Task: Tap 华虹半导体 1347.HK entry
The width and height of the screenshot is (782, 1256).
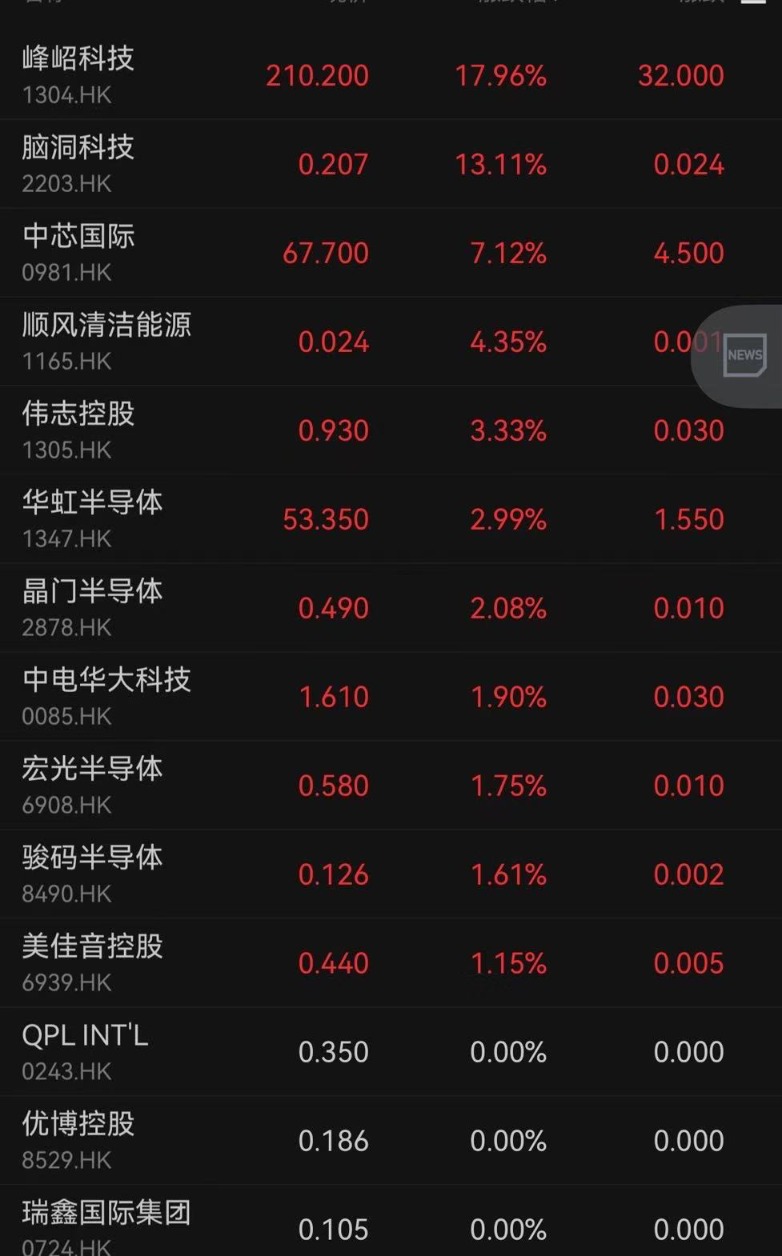Action: pyautogui.click(x=391, y=519)
